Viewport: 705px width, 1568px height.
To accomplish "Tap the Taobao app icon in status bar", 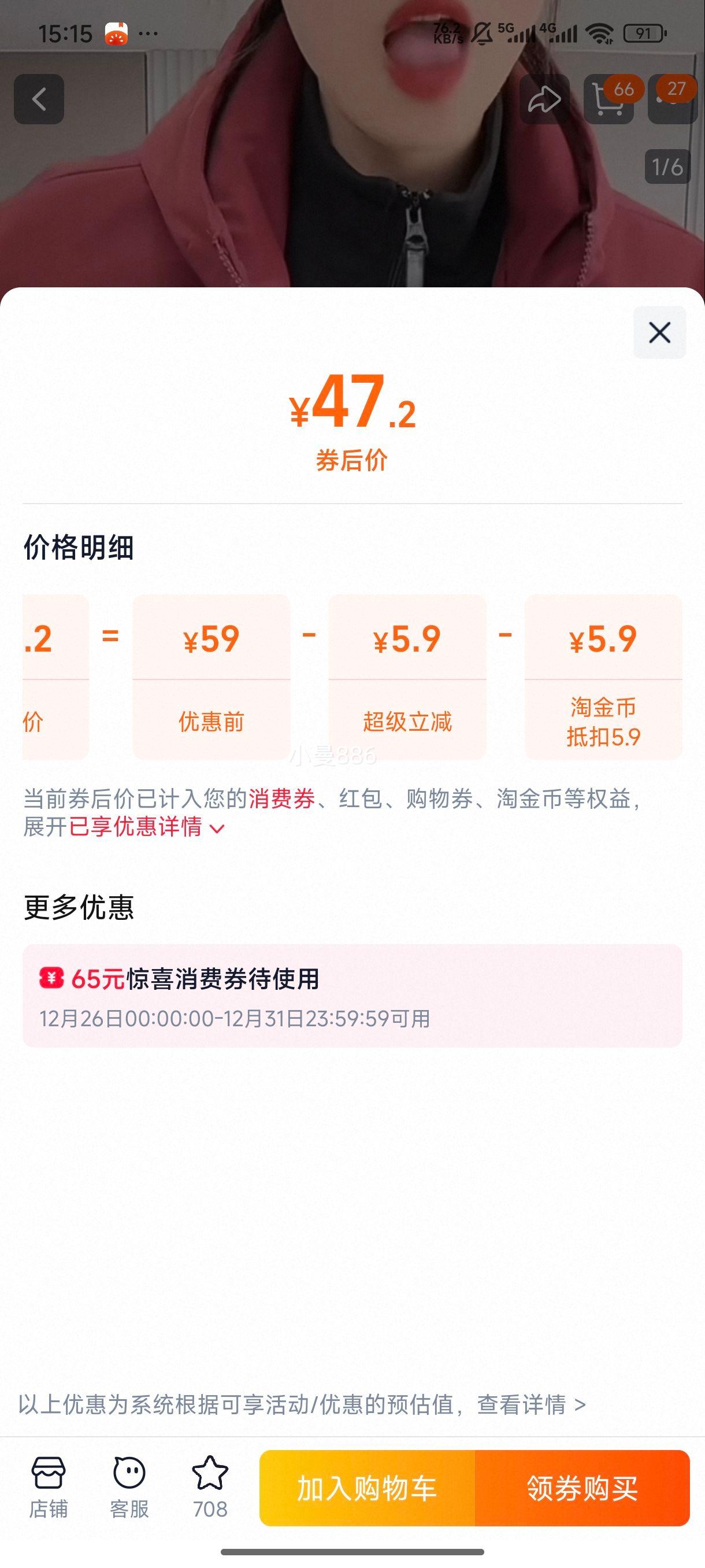I will pos(117,34).
